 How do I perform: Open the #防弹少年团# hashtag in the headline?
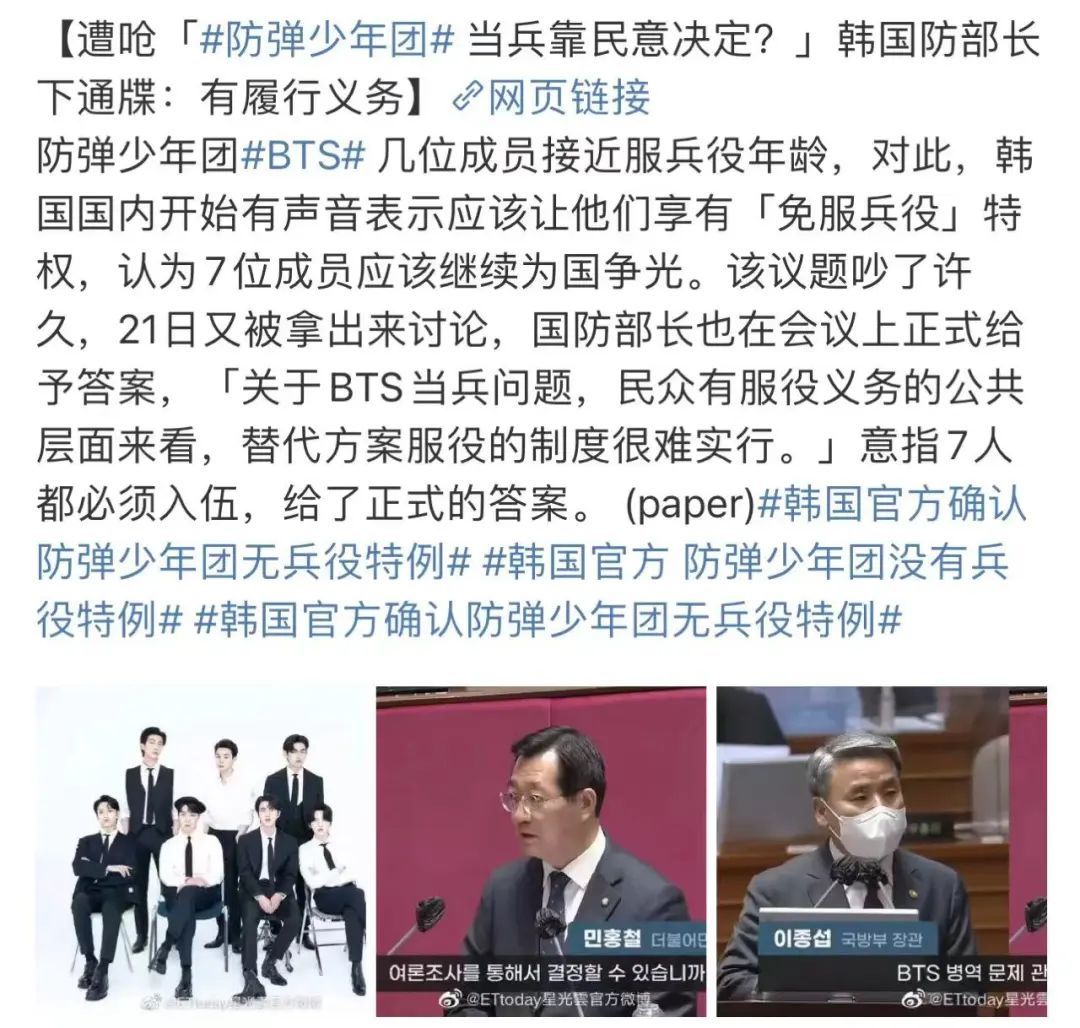click(x=328, y=42)
